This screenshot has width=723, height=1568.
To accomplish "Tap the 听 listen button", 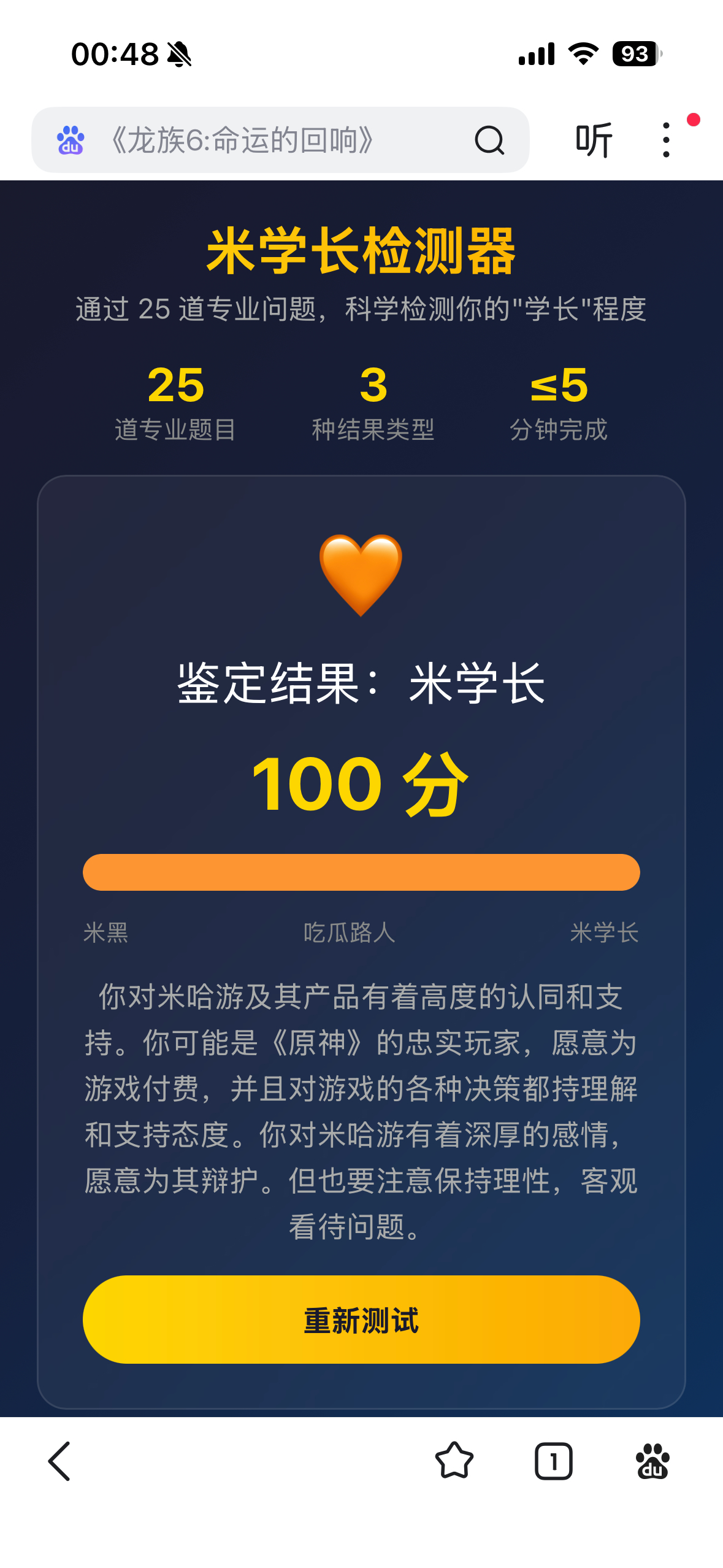I will click(x=594, y=140).
